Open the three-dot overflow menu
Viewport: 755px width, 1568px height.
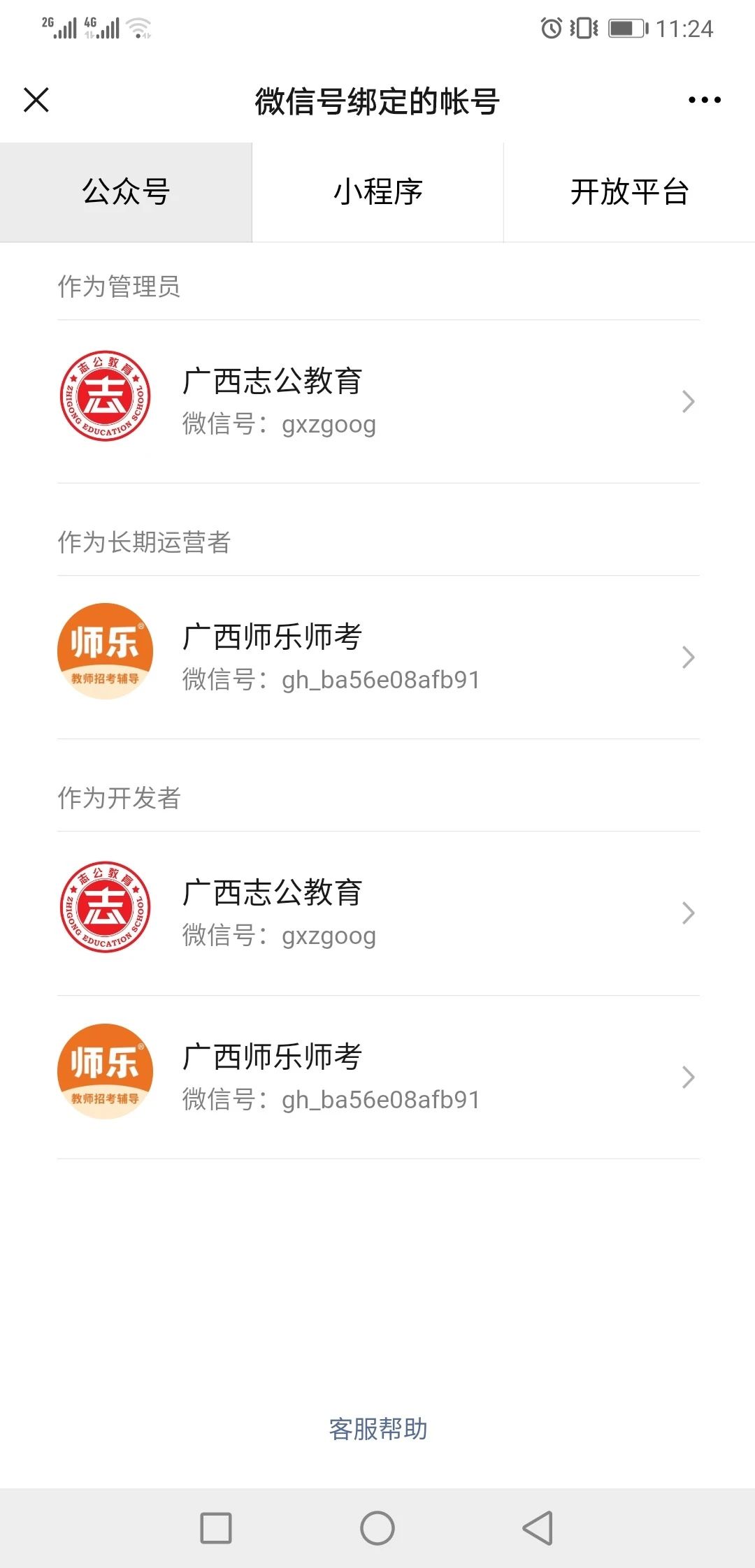704,100
